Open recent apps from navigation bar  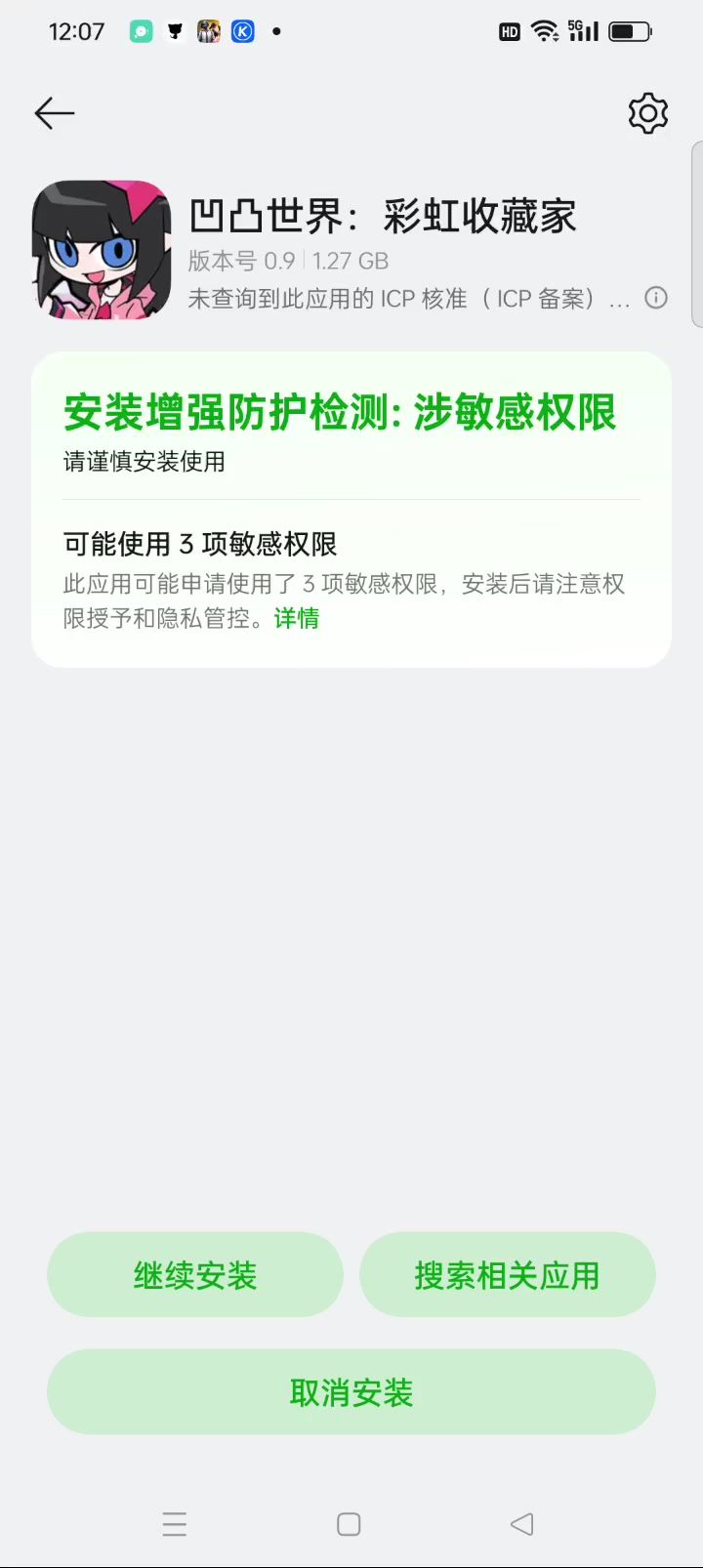point(175,1524)
